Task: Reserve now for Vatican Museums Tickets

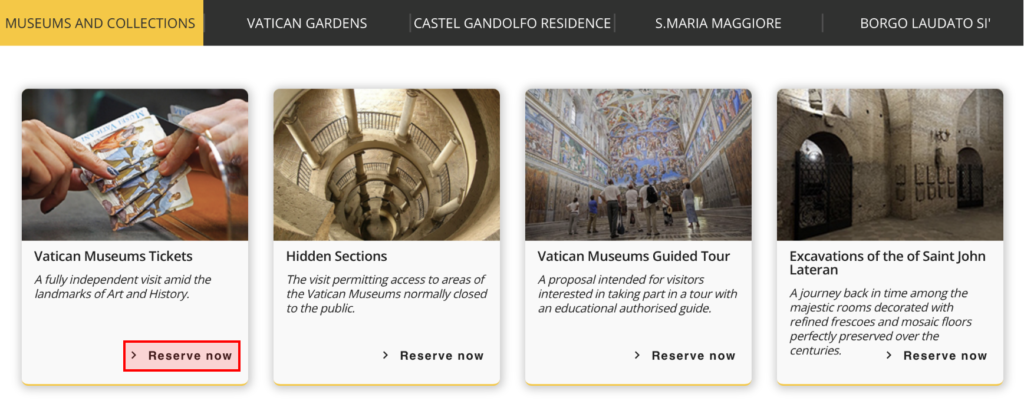Action: point(182,356)
